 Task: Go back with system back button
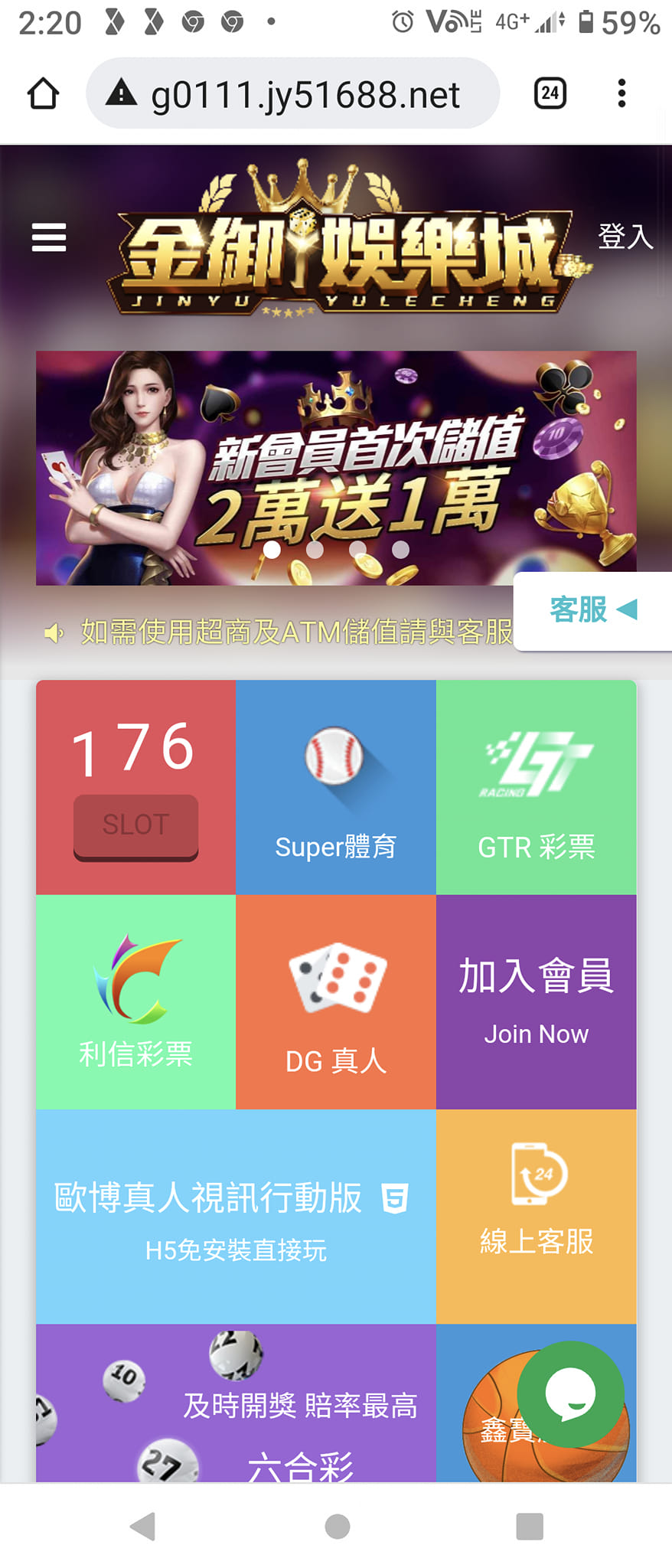143,1526
